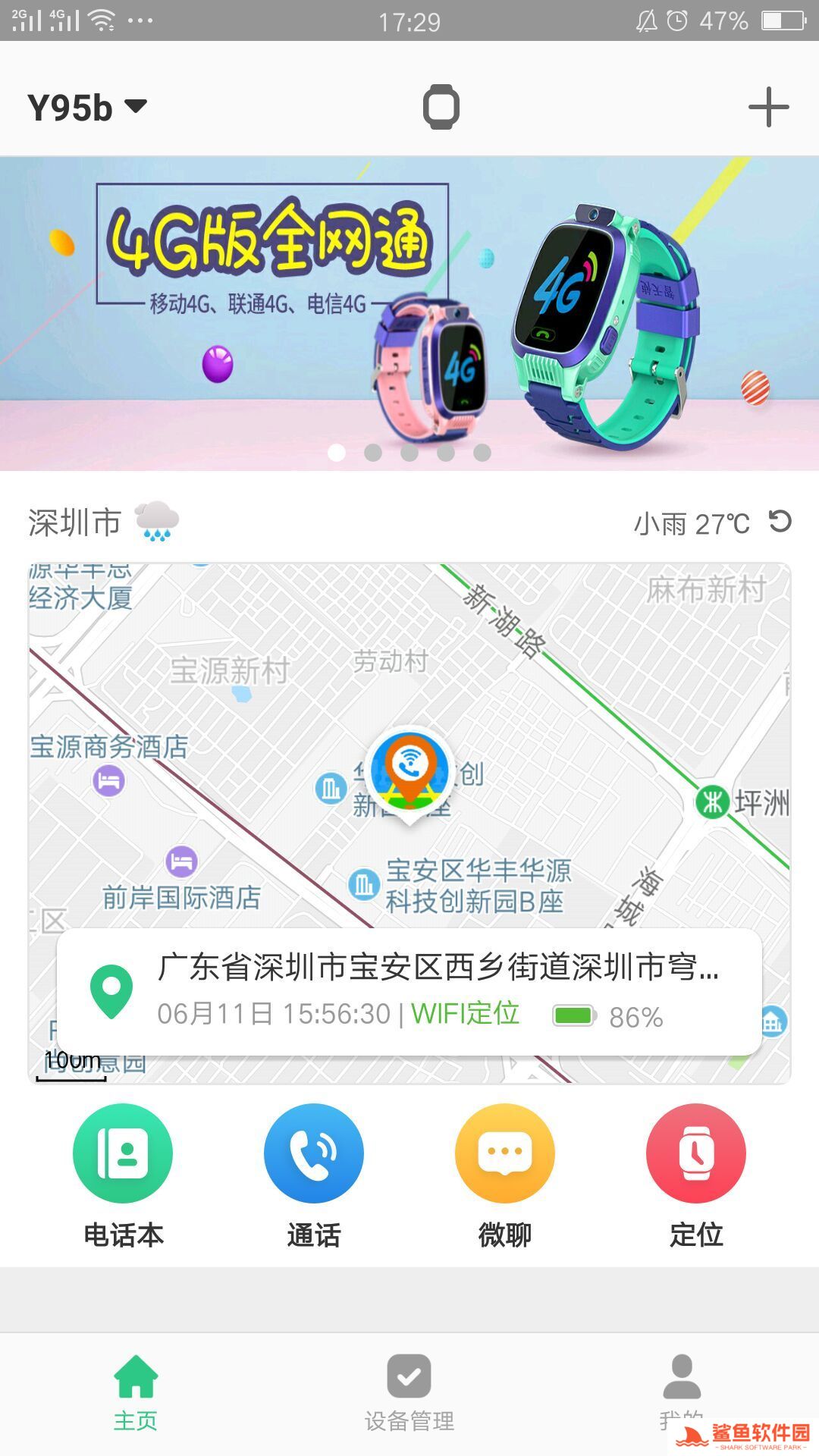Switch to the 主页 tab

[x=136, y=1392]
